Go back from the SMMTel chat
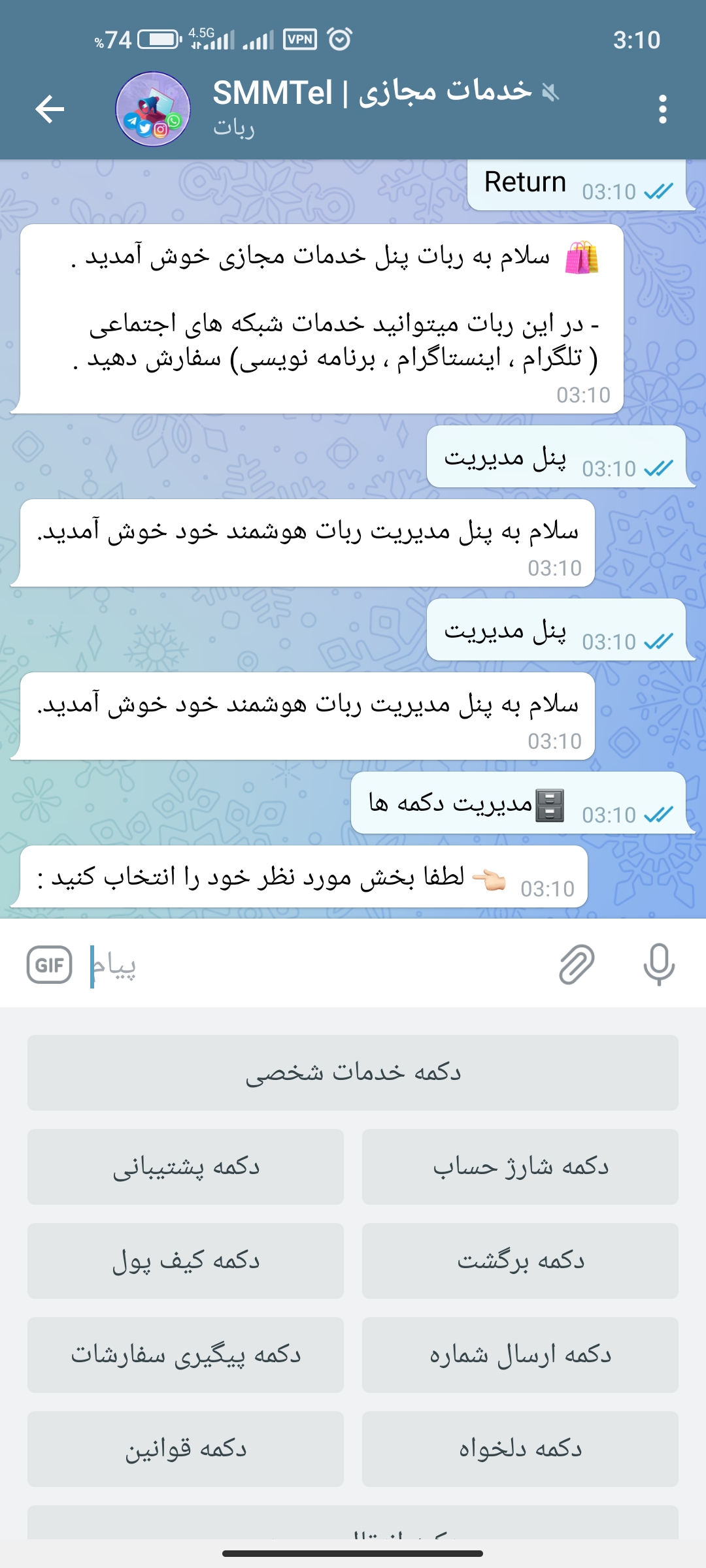Image resolution: width=706 pixels, height=1568 pixels. 50,109
